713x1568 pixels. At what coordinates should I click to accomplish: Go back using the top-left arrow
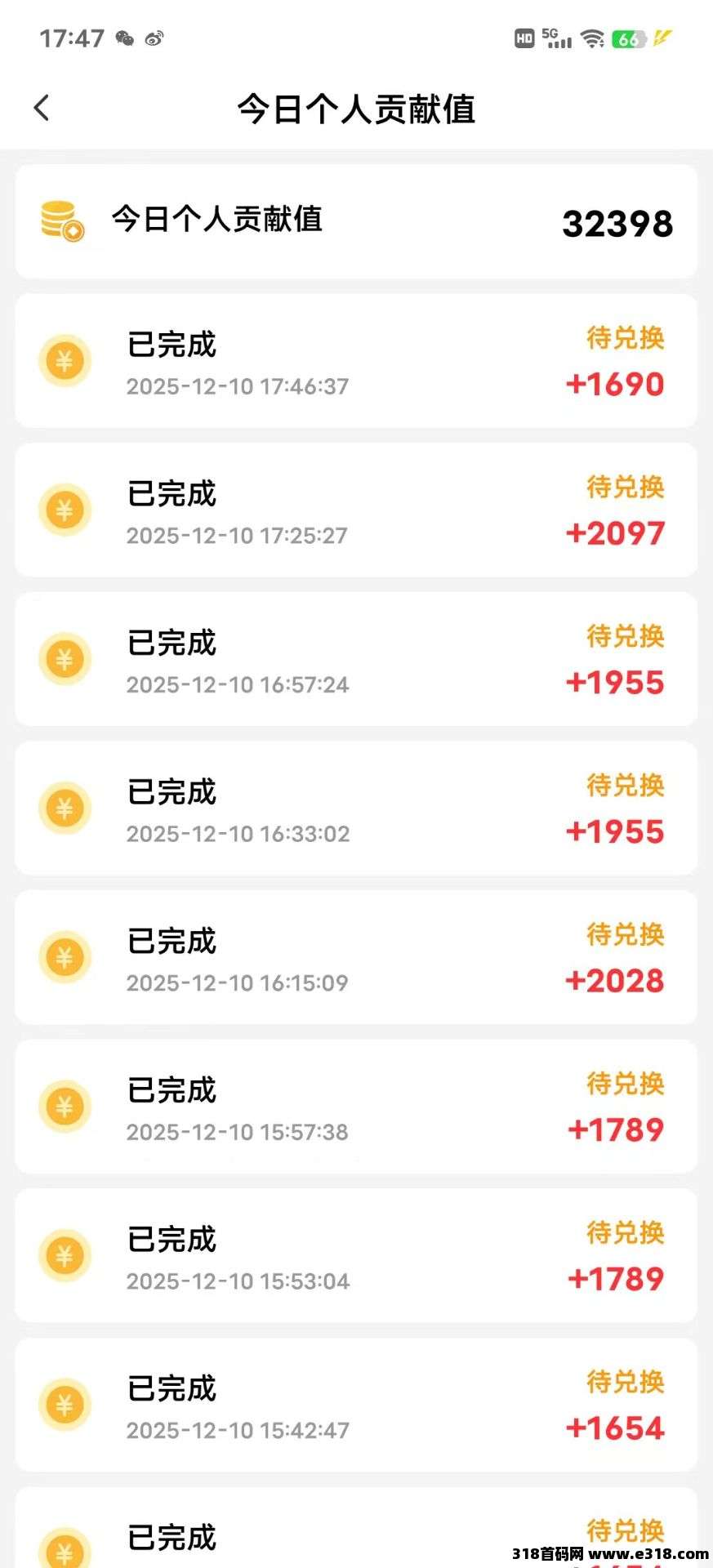point(42,108)
